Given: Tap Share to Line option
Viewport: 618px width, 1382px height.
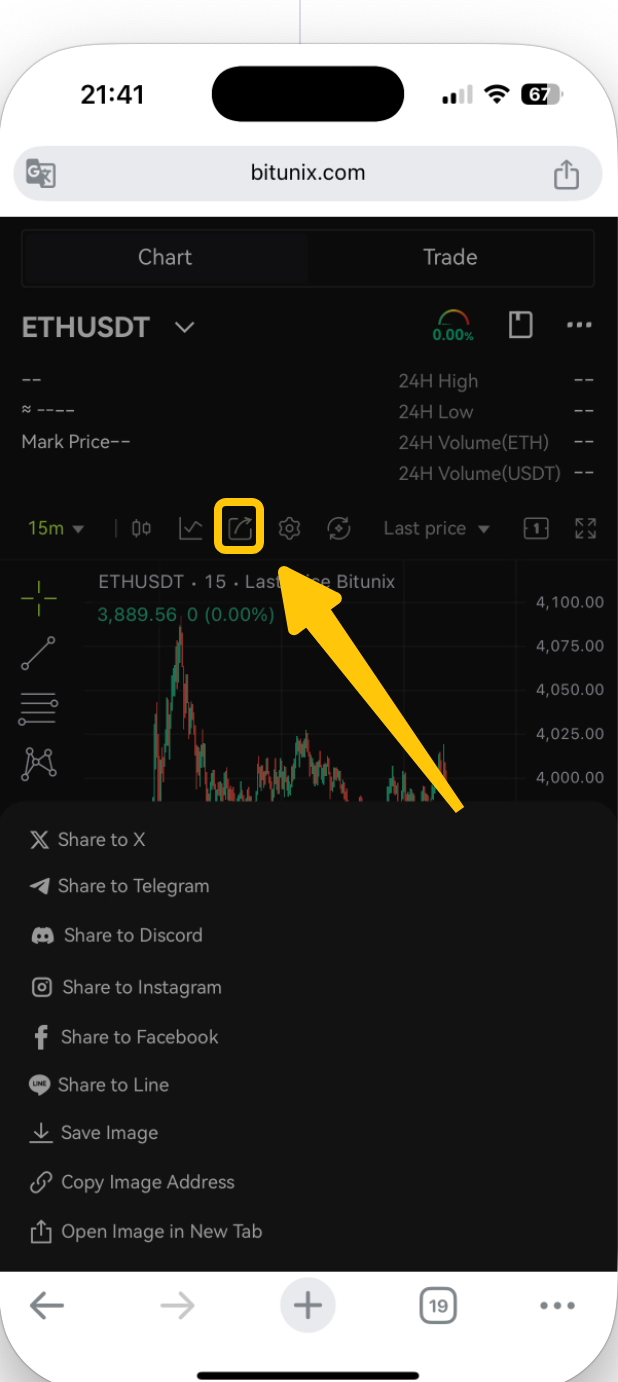Looking at the screenshot, I should (x=112, y=1085).
